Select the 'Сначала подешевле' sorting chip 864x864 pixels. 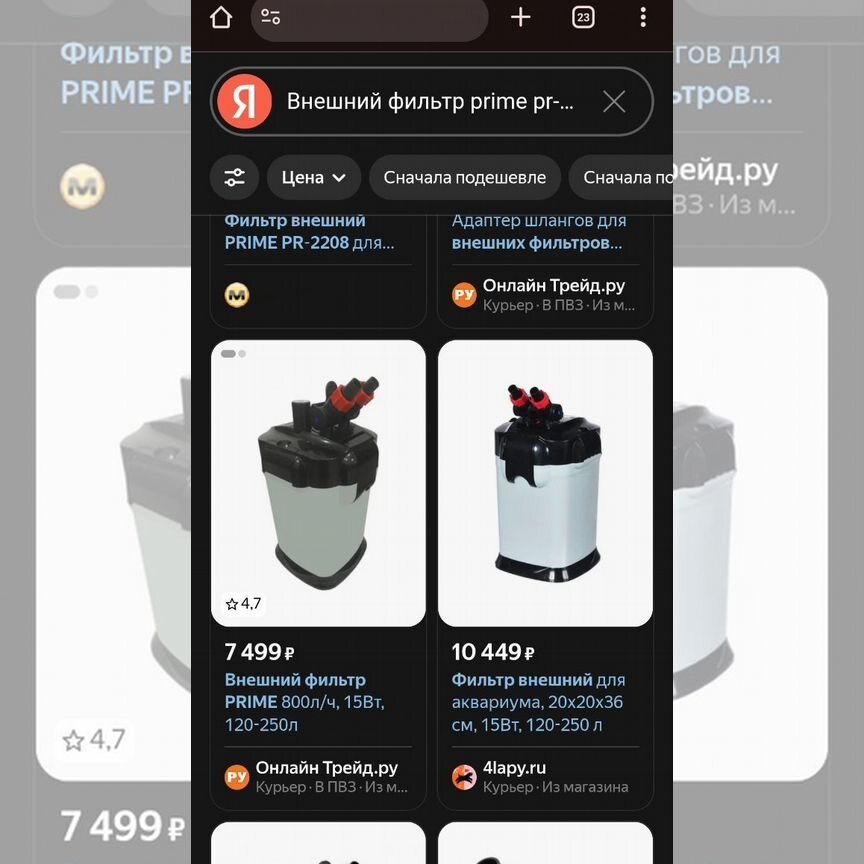coord(465,178)
